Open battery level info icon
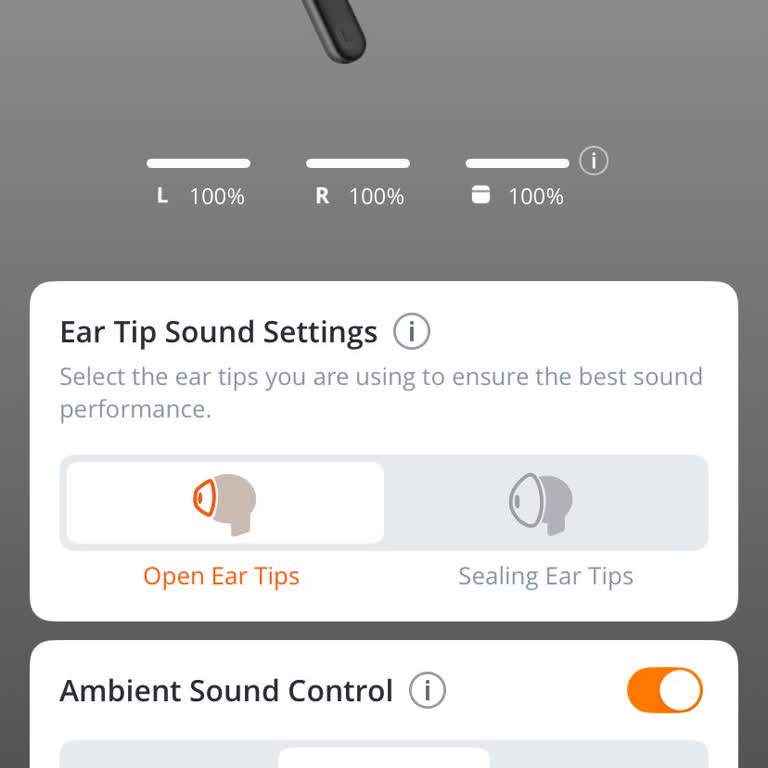 tap(594, 161)
